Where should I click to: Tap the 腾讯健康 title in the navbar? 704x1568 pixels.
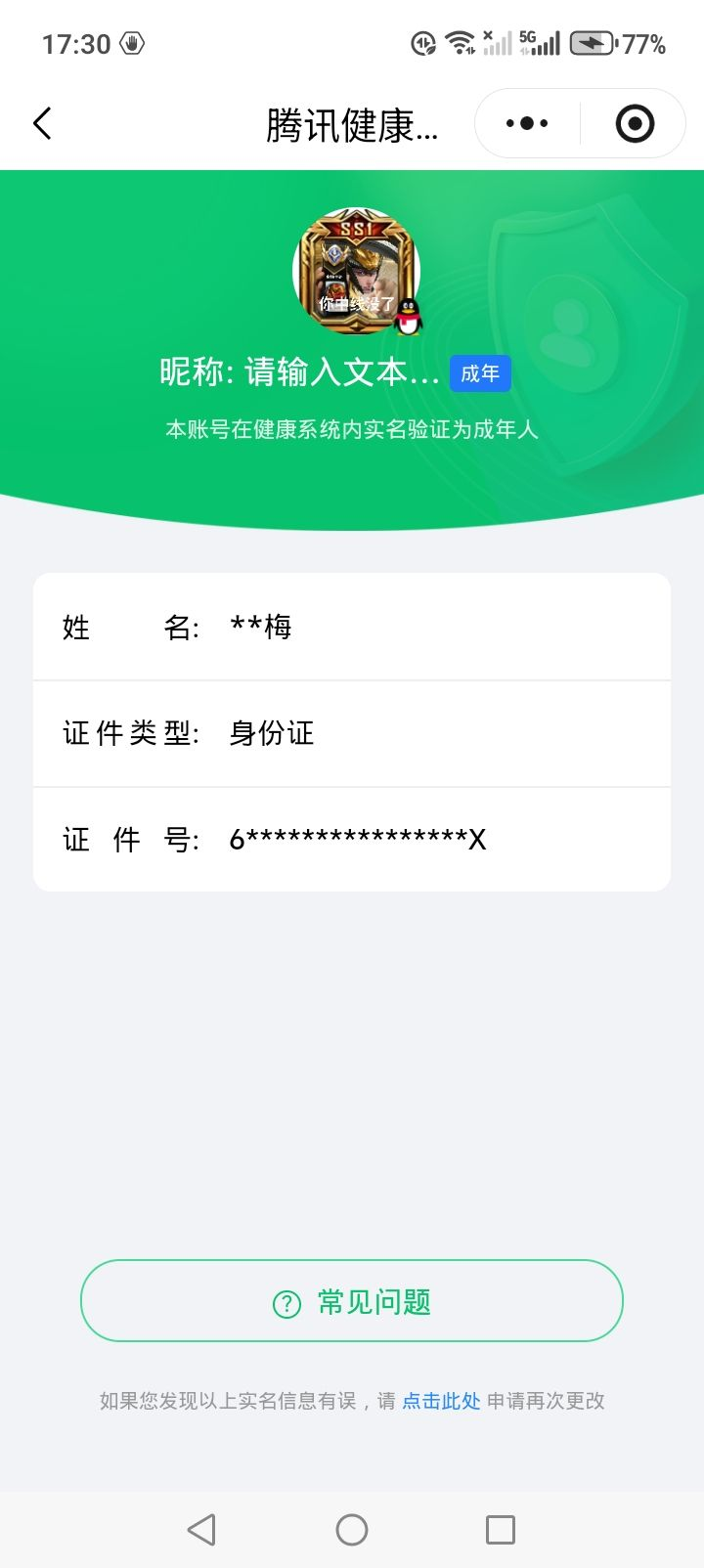click(x=352, y=122)
